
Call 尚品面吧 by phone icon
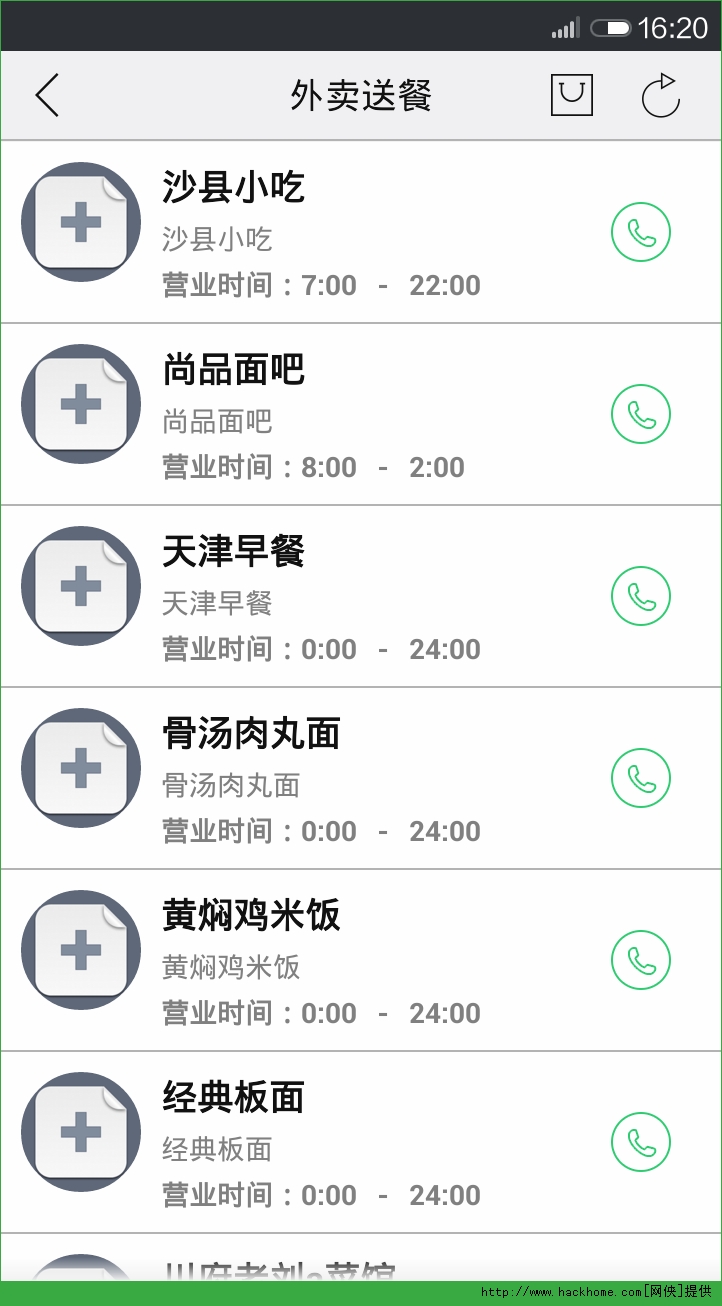pos(641,414)
